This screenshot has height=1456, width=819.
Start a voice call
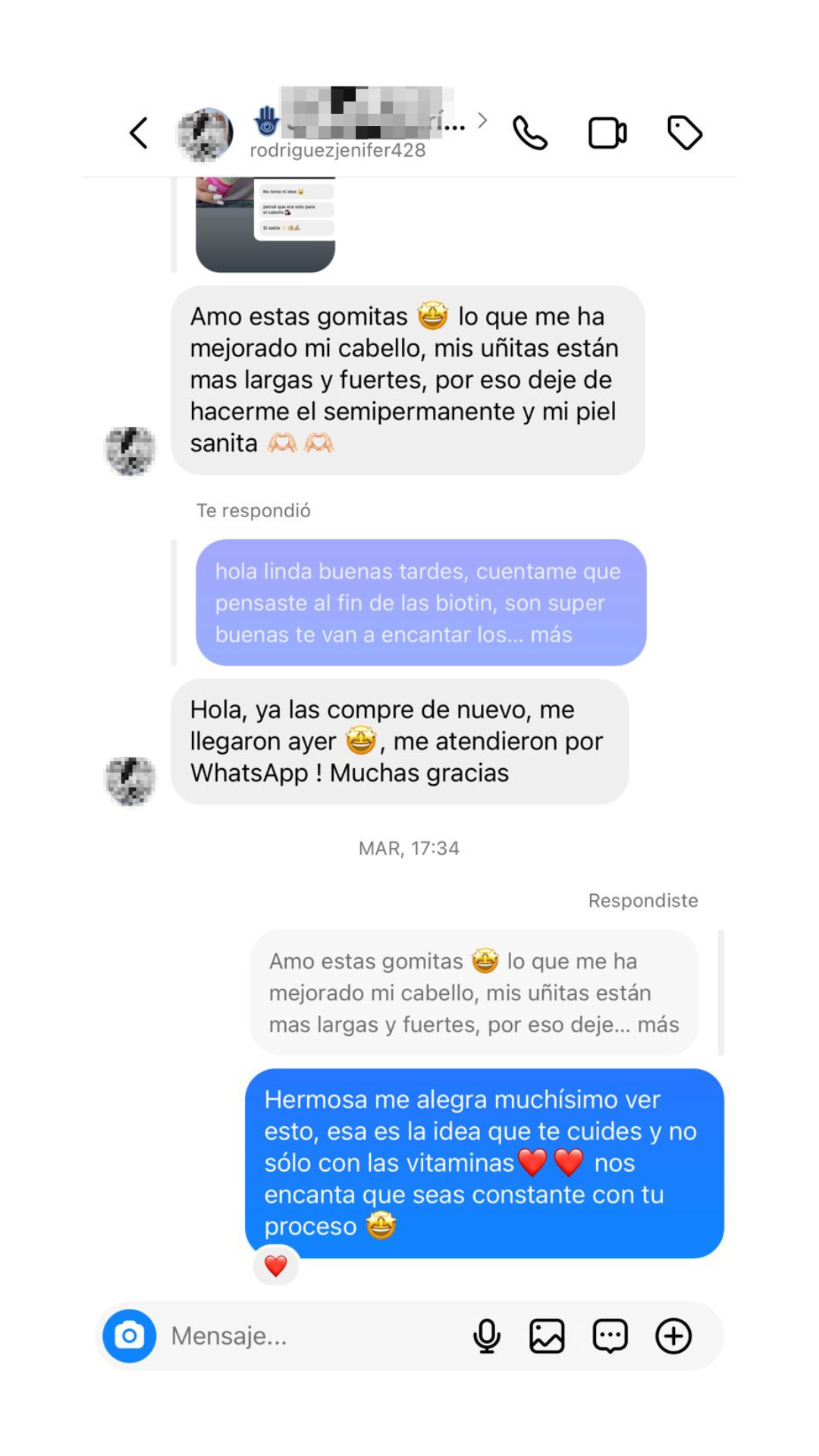pyautogui.click(x=529, y=133)
